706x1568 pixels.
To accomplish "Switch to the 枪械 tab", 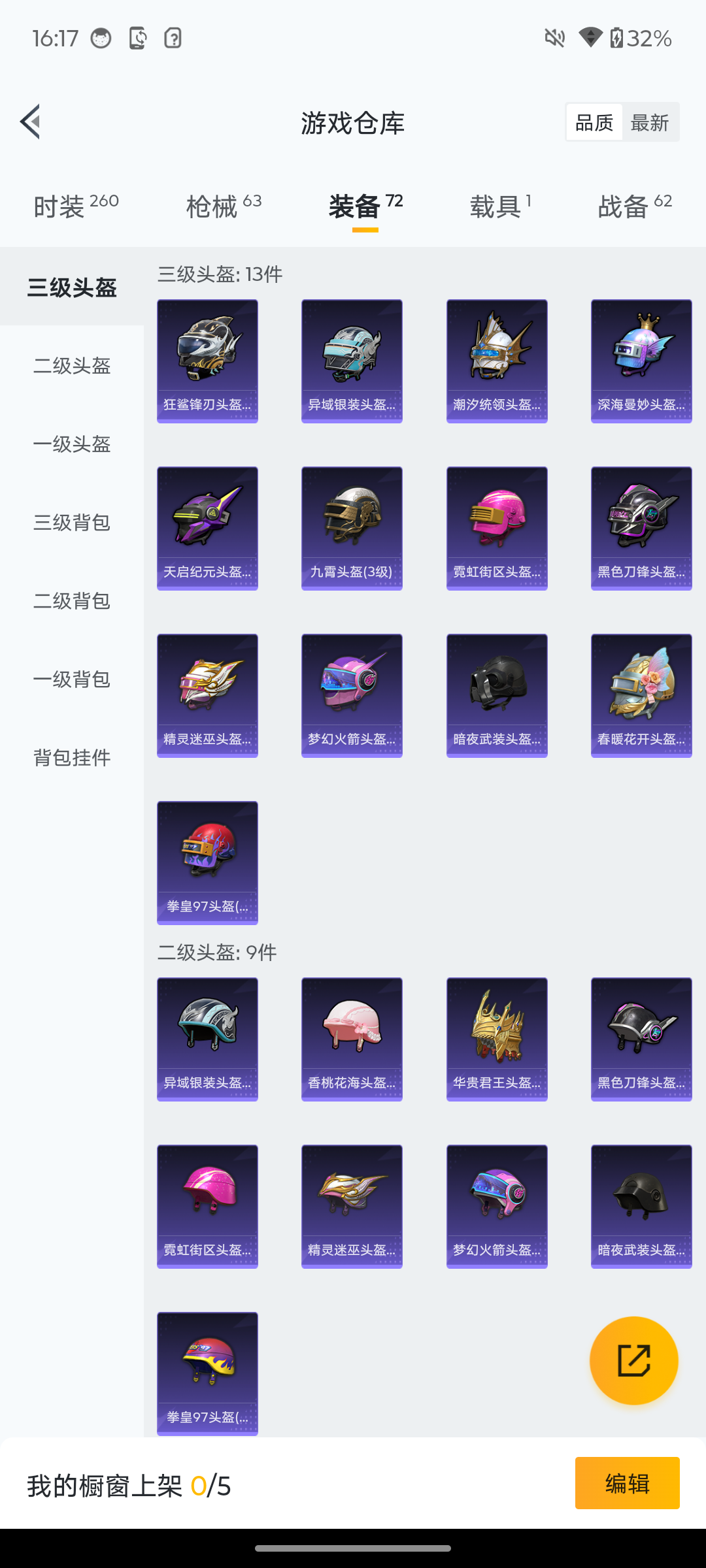I will click(224, 206).
